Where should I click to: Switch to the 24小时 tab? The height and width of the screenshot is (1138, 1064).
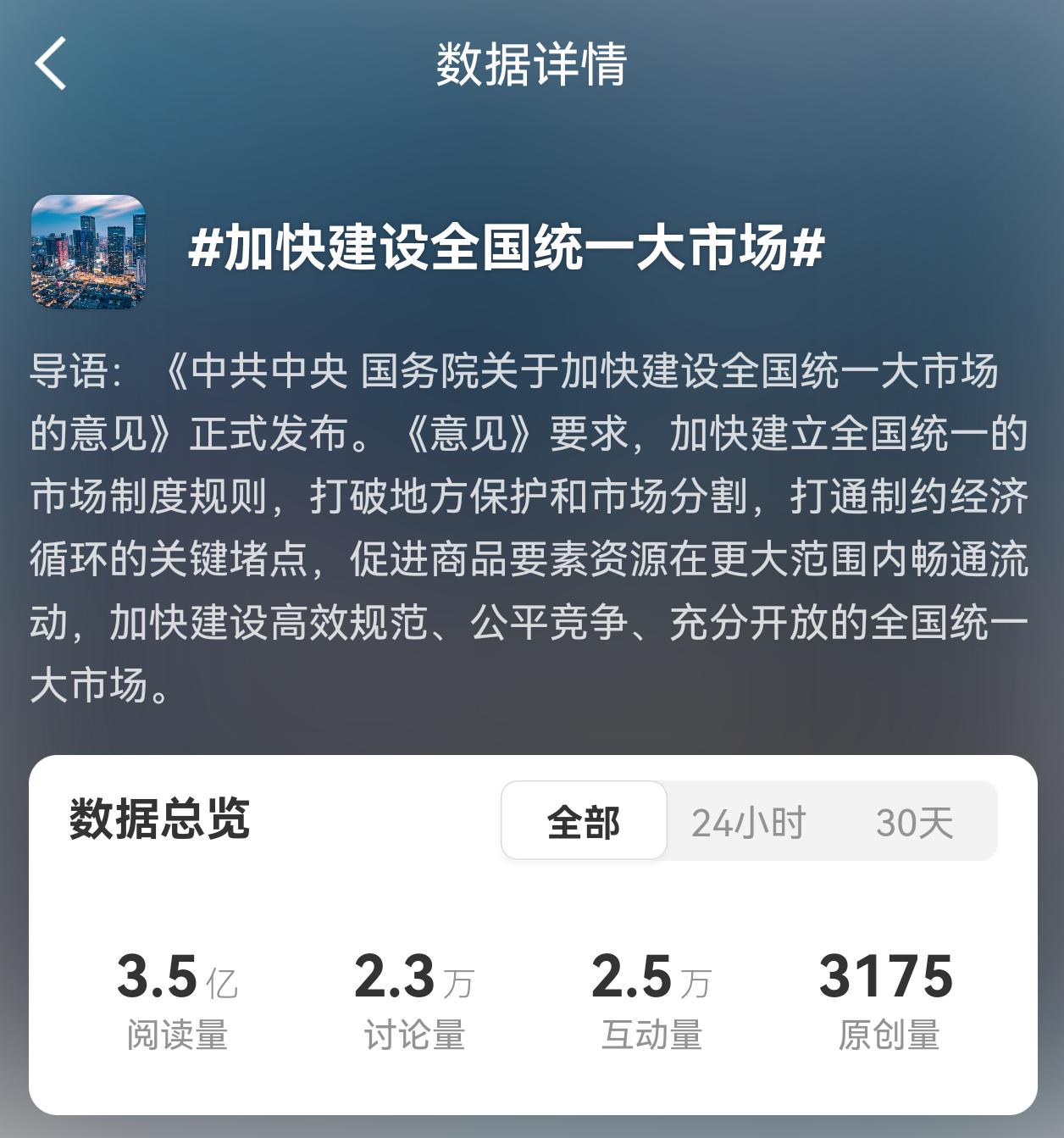tap(748, 822)
